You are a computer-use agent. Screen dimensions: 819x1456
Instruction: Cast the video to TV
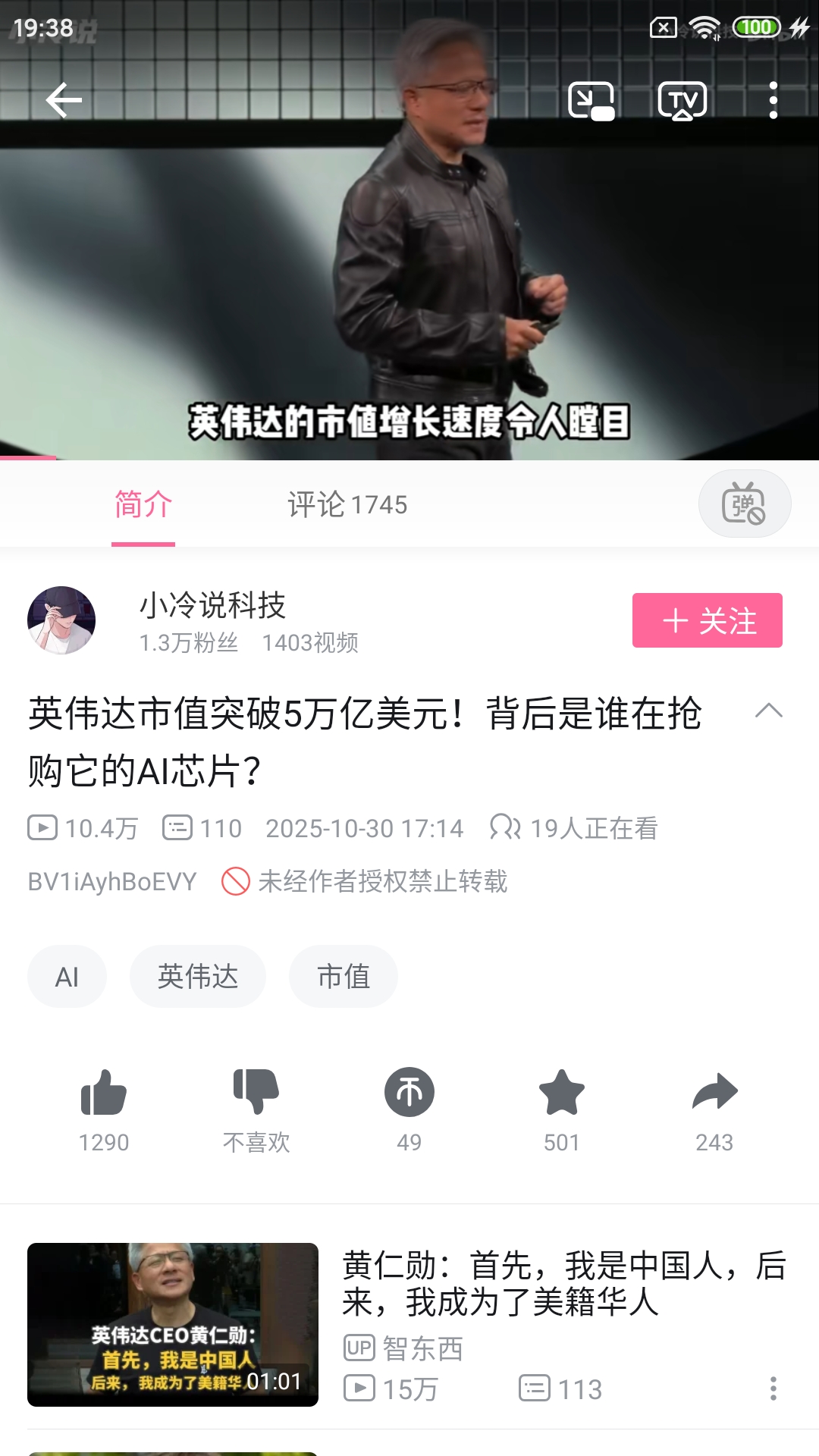point(682,101)
